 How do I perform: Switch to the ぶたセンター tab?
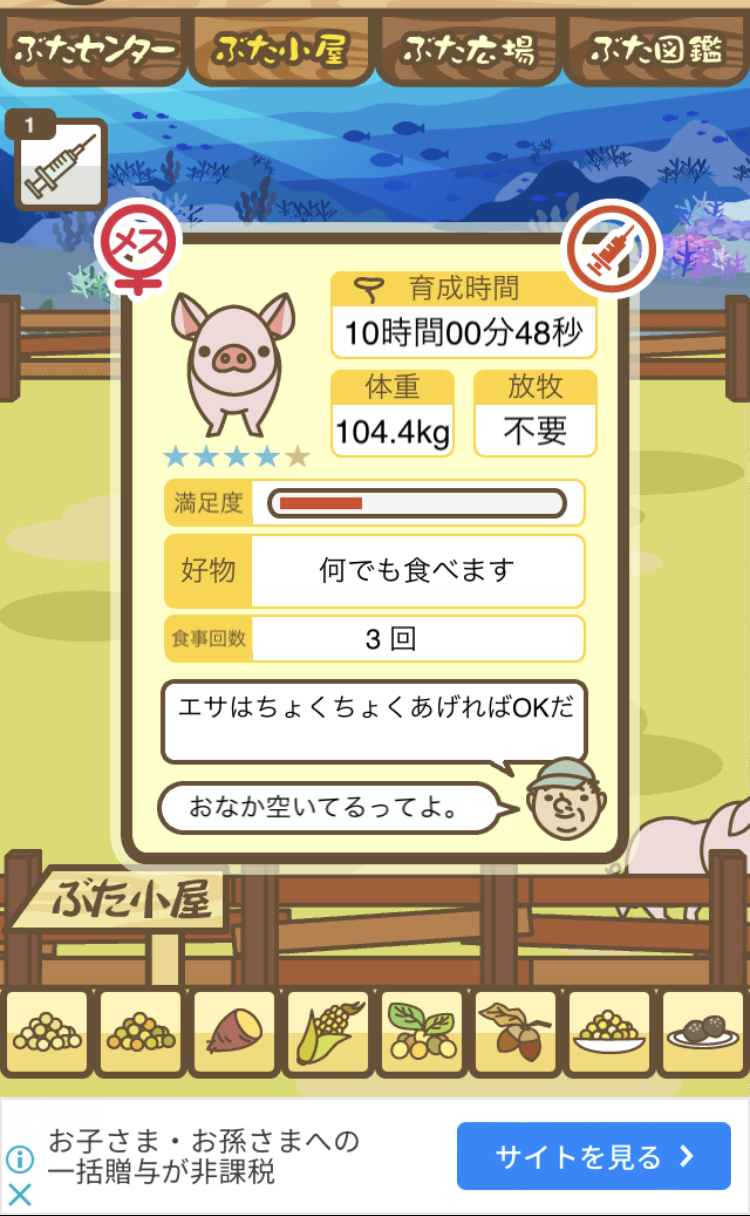point(95,49)
